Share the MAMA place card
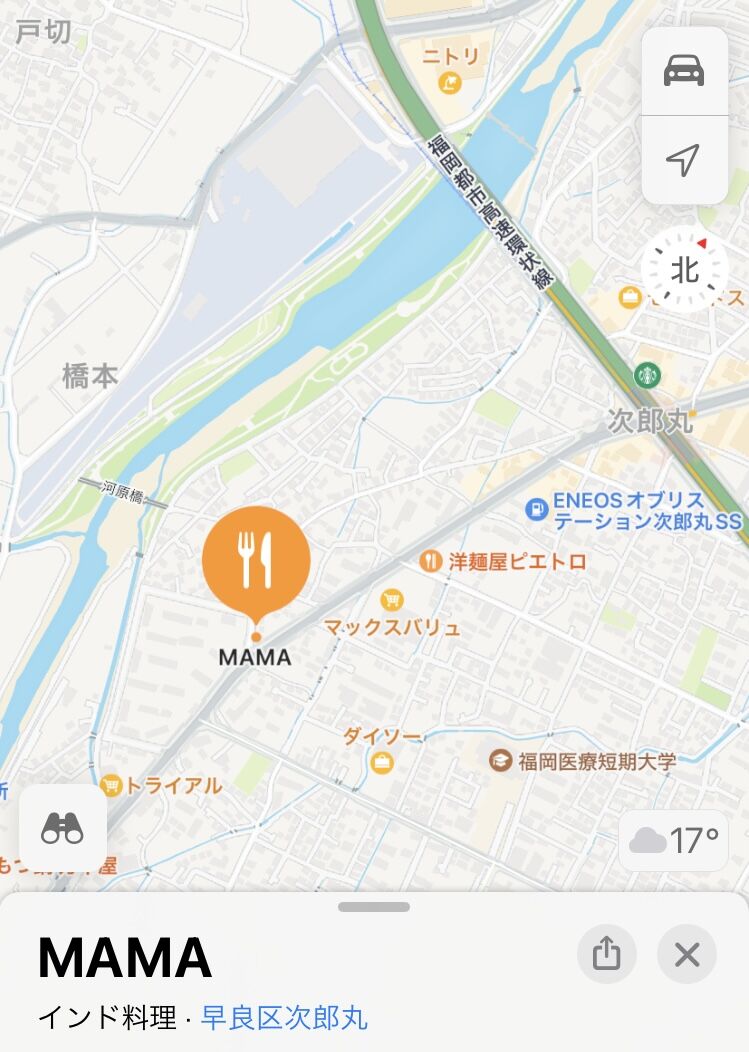 click(x=607, y=953)
